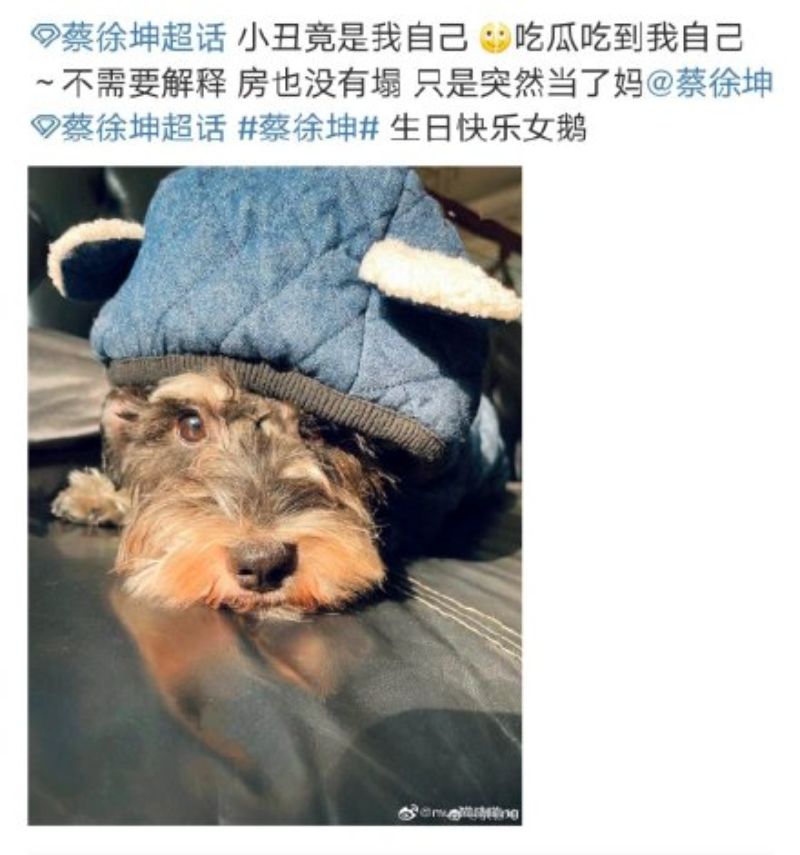The height and width of the screenshot is (855, 800).
Task: Open 蔡徐坤超话 link beside the #蔡徐坤# hashtag
Action: point(130,129)
